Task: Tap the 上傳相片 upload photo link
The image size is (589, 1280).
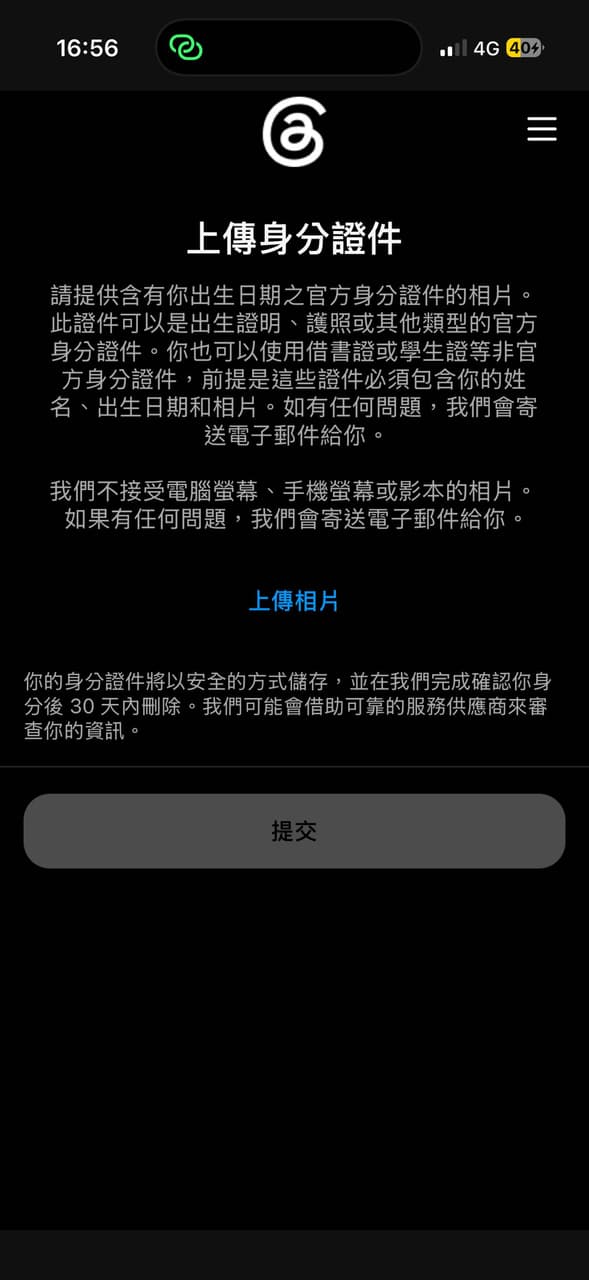Action: click(x=294, y=601)
